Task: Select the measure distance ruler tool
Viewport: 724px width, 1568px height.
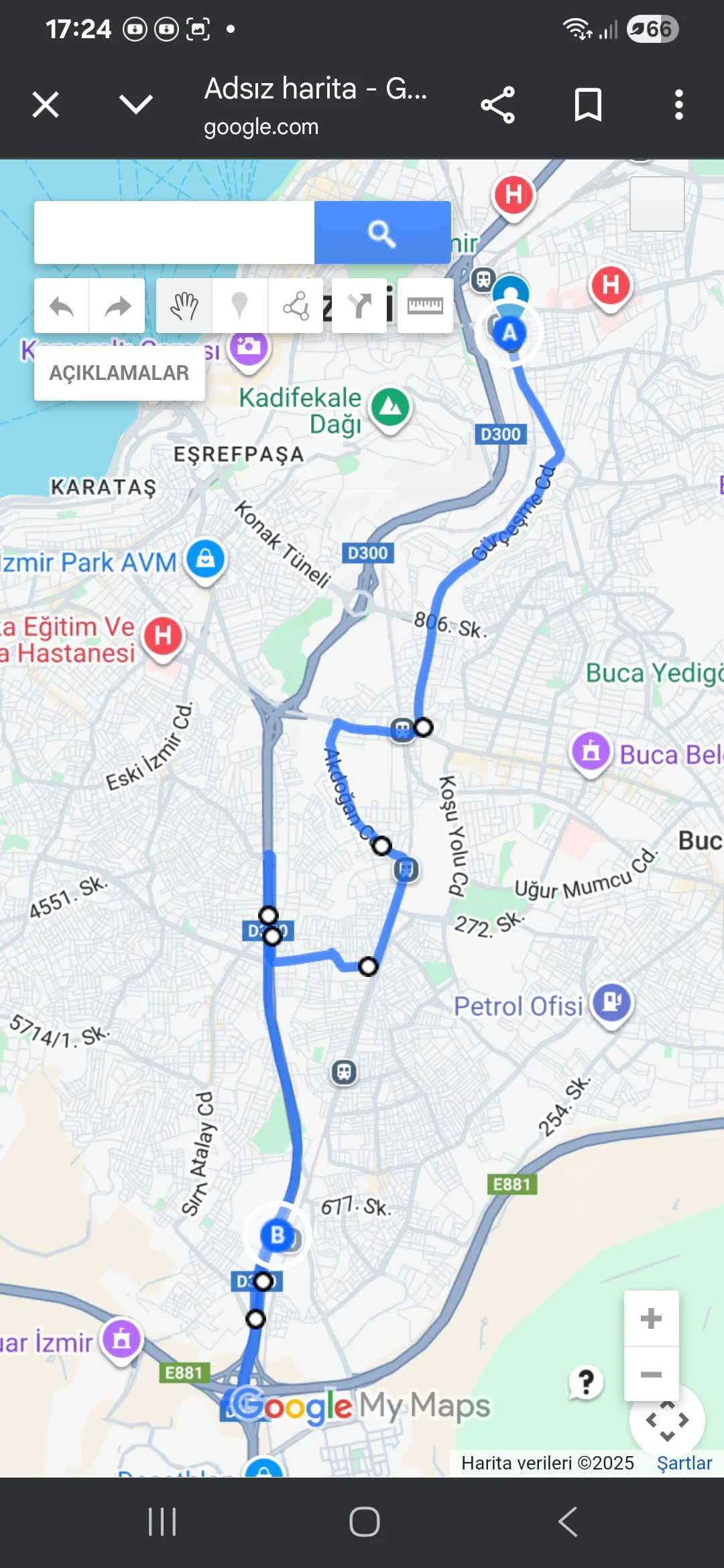Action: coord(425,306)
